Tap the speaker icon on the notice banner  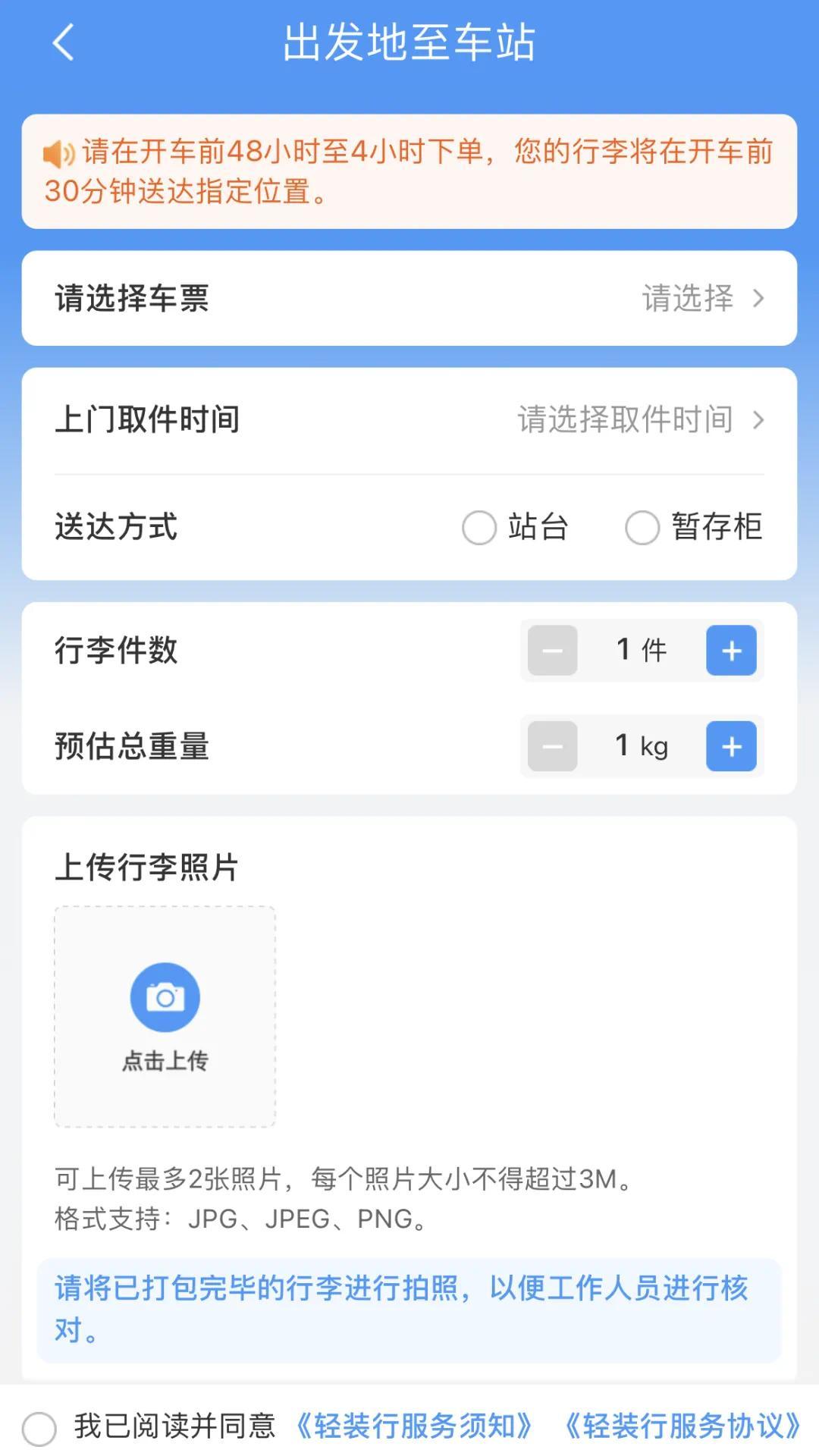click(58, 152)
